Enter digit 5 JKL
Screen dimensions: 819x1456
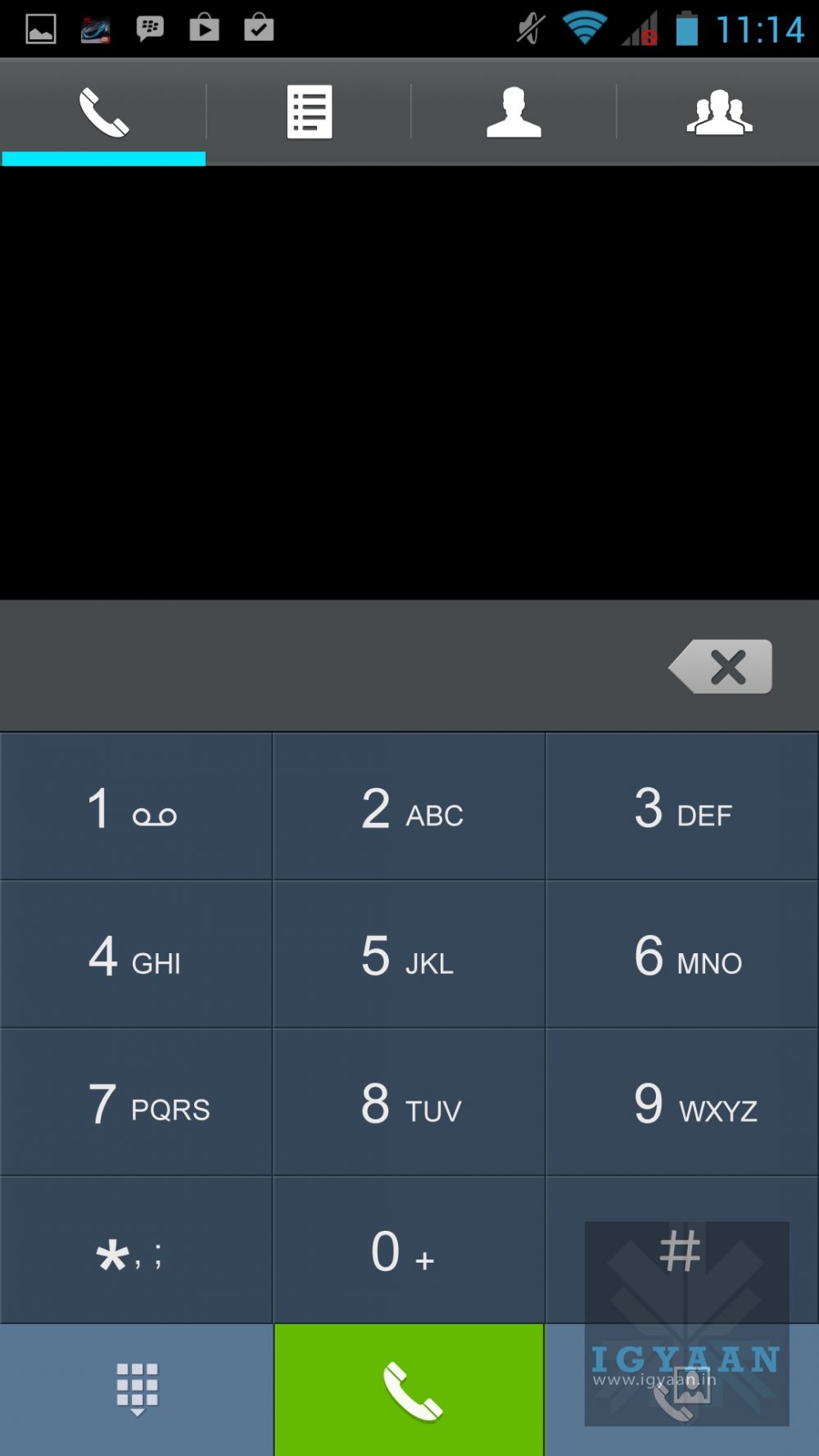click(x=409, y=955)
